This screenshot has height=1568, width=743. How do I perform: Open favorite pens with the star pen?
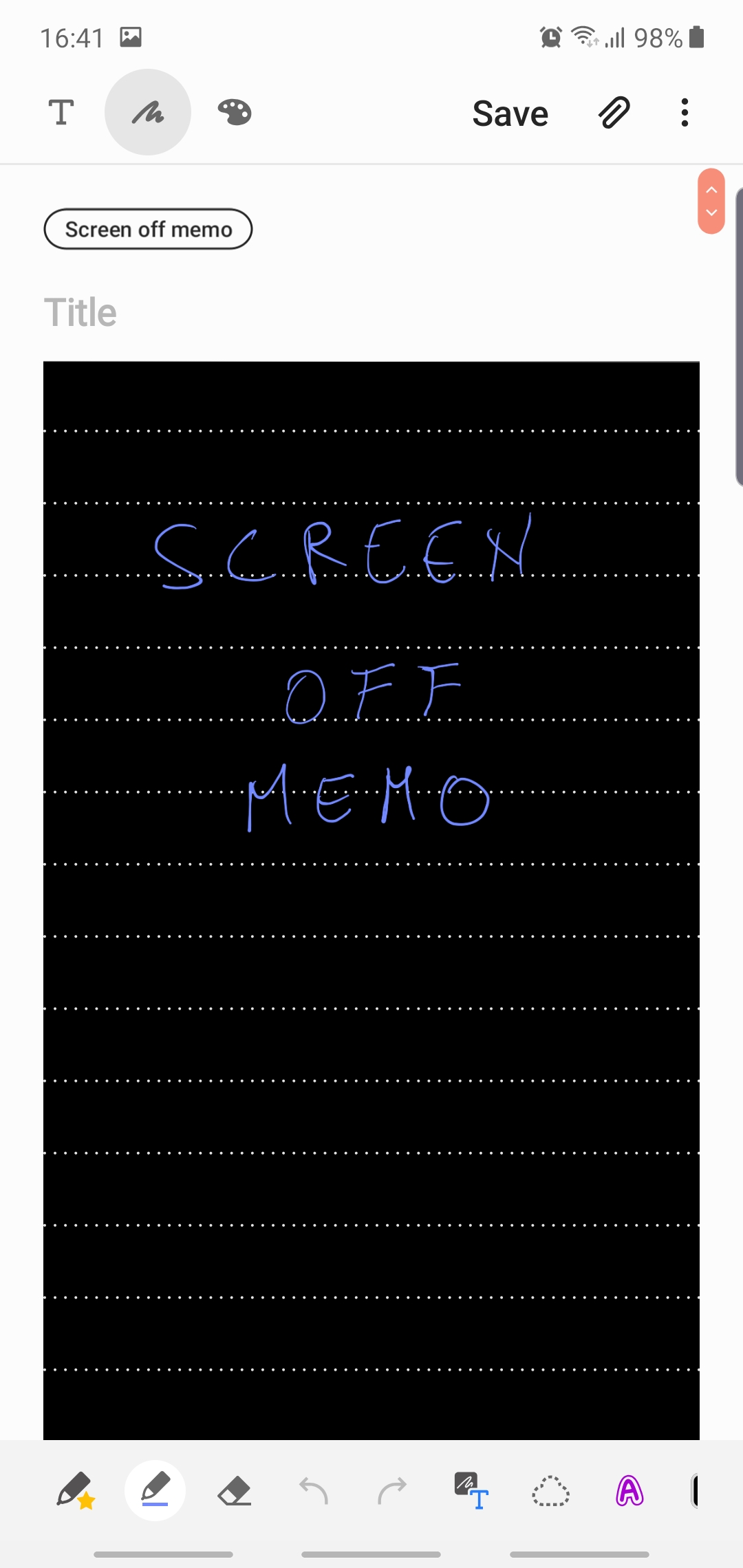[x=76, y=1491]
